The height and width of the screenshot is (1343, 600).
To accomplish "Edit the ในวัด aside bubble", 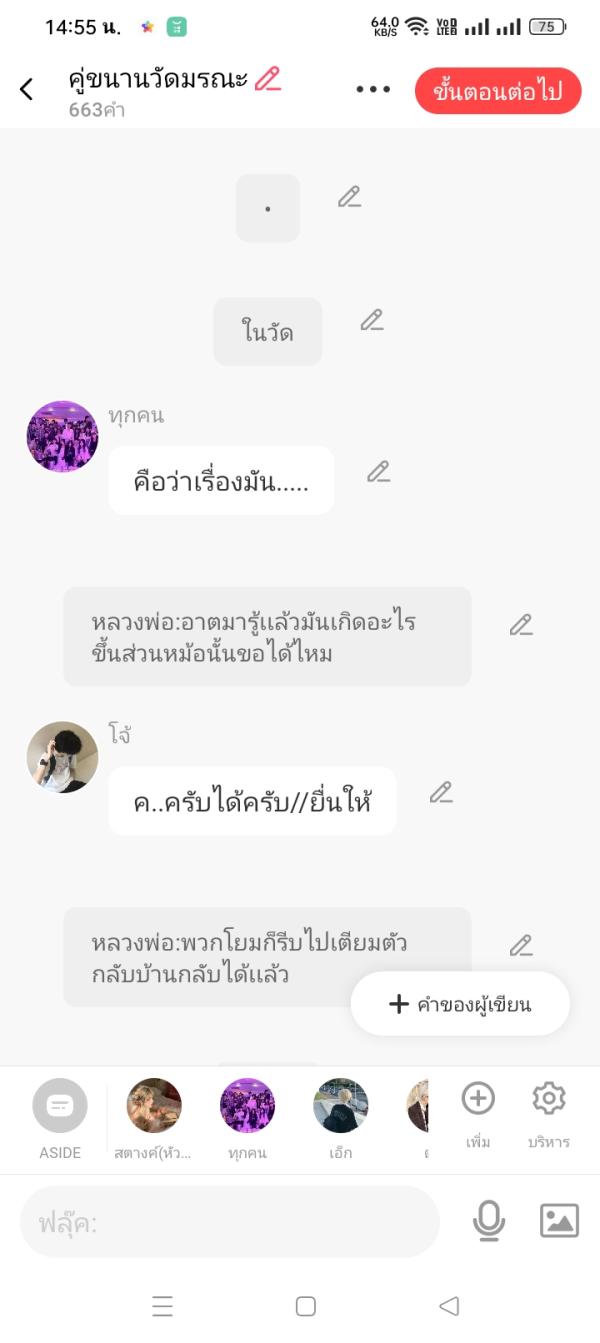I will coord(372,321).
